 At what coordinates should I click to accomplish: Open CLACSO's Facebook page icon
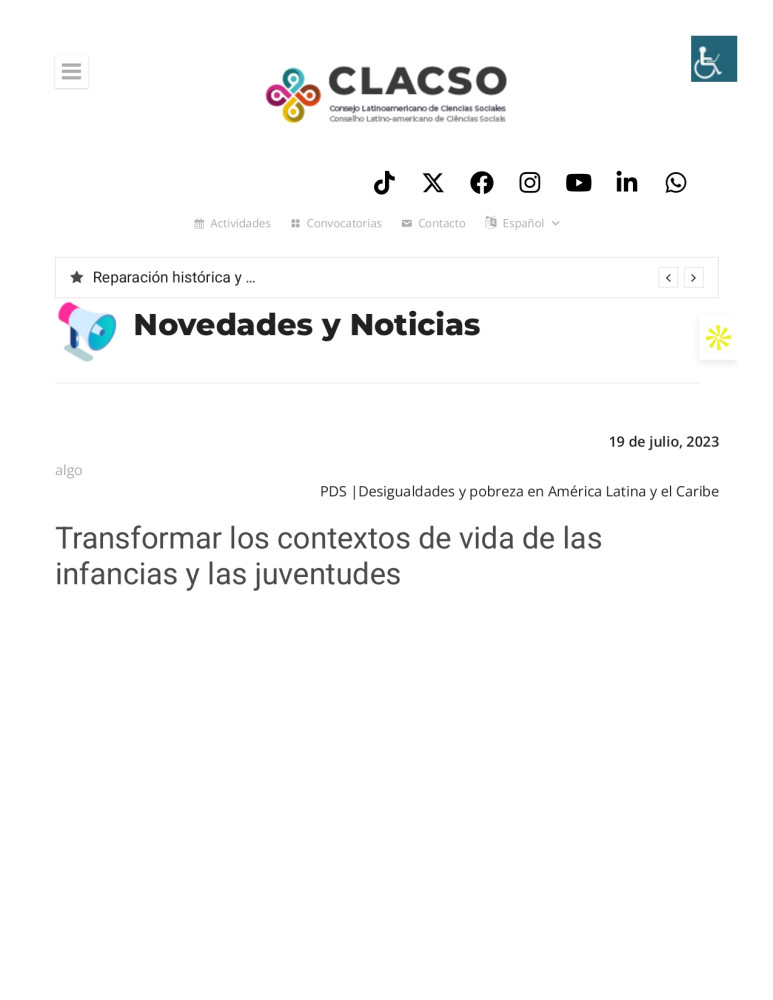coord(481,183)
